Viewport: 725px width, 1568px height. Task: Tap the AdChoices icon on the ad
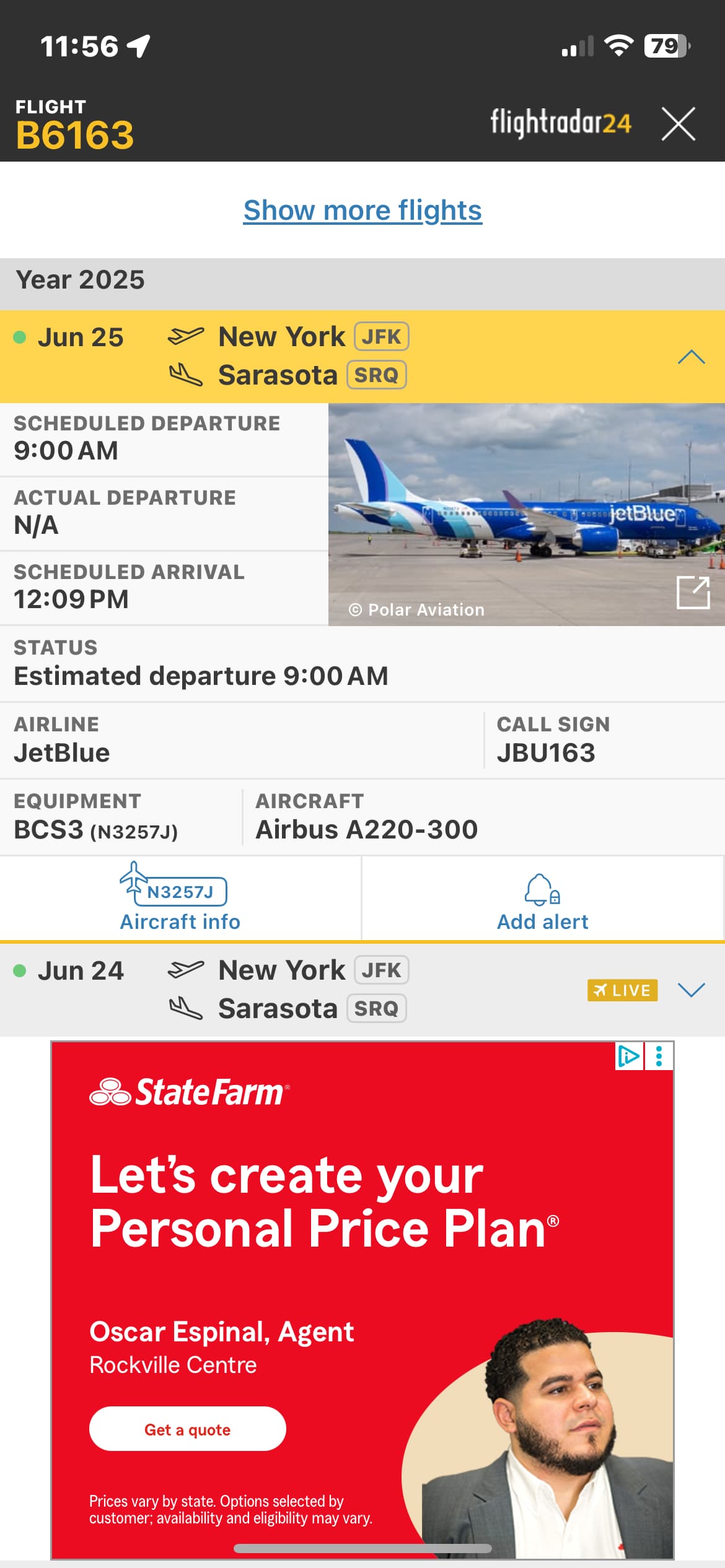pos(628,1056)
